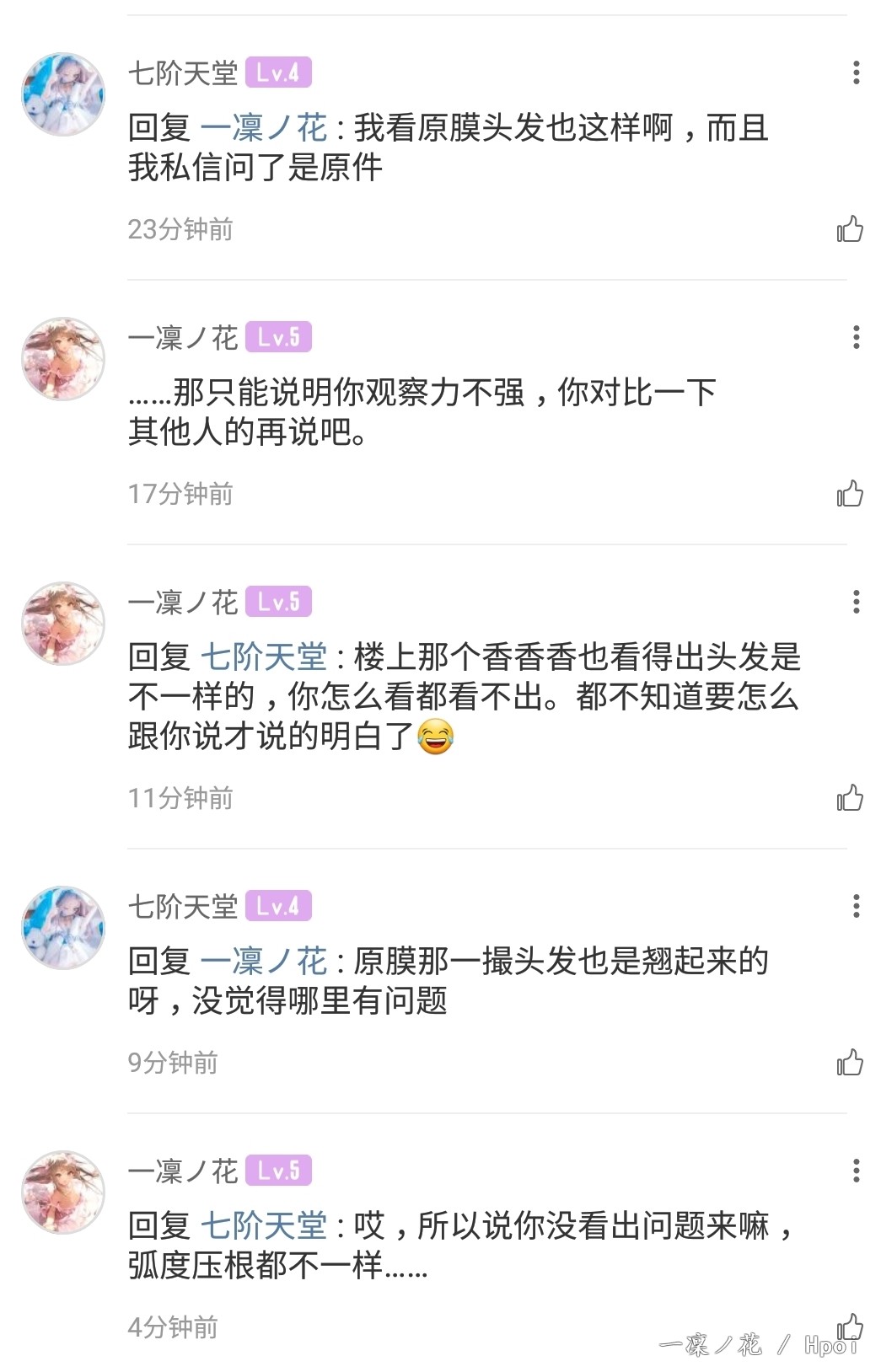This screenshot has height=1372, width=881.
Task: Tap the 一凛ノ花 mention in the 9分钟前 reply
Action: tap(263, 961)
